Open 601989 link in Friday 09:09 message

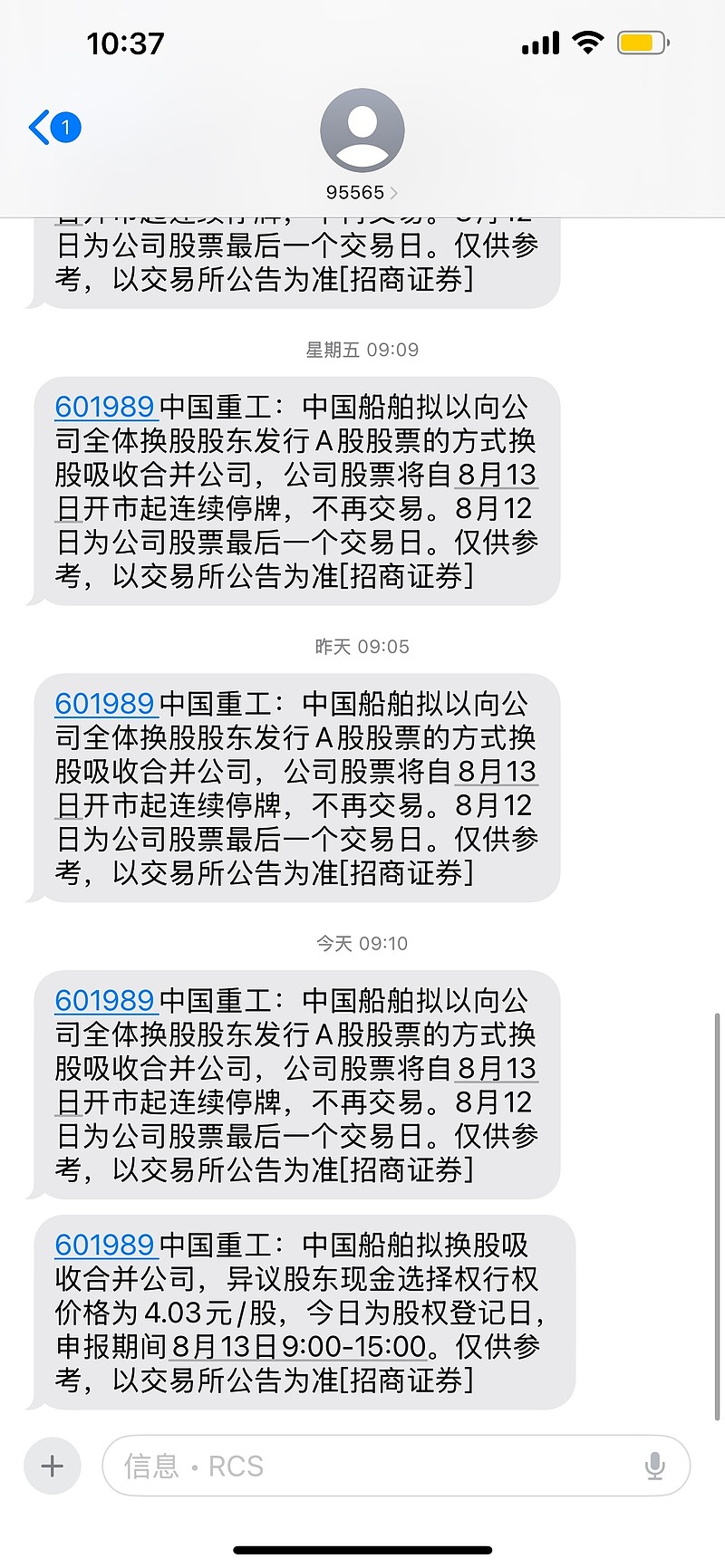coord(105,407)
